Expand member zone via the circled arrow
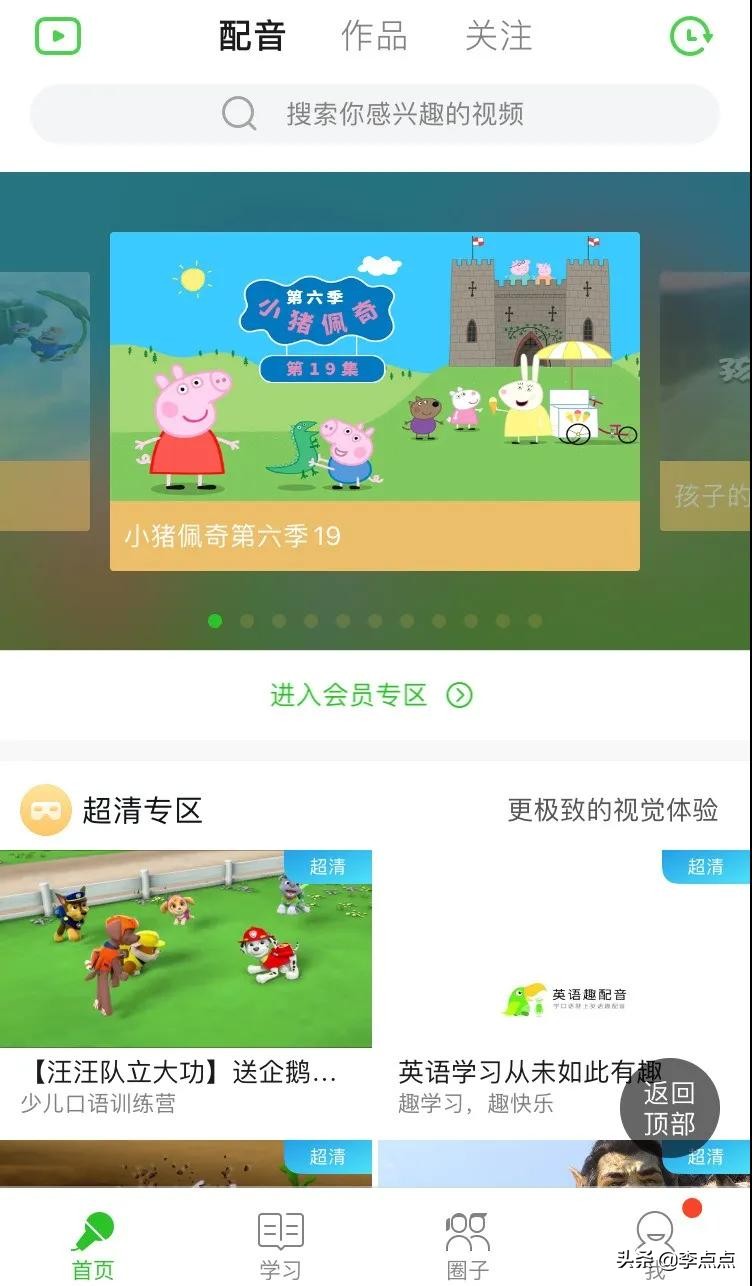752x1286 pixels. pyautogui.click(x=459, y=695)
